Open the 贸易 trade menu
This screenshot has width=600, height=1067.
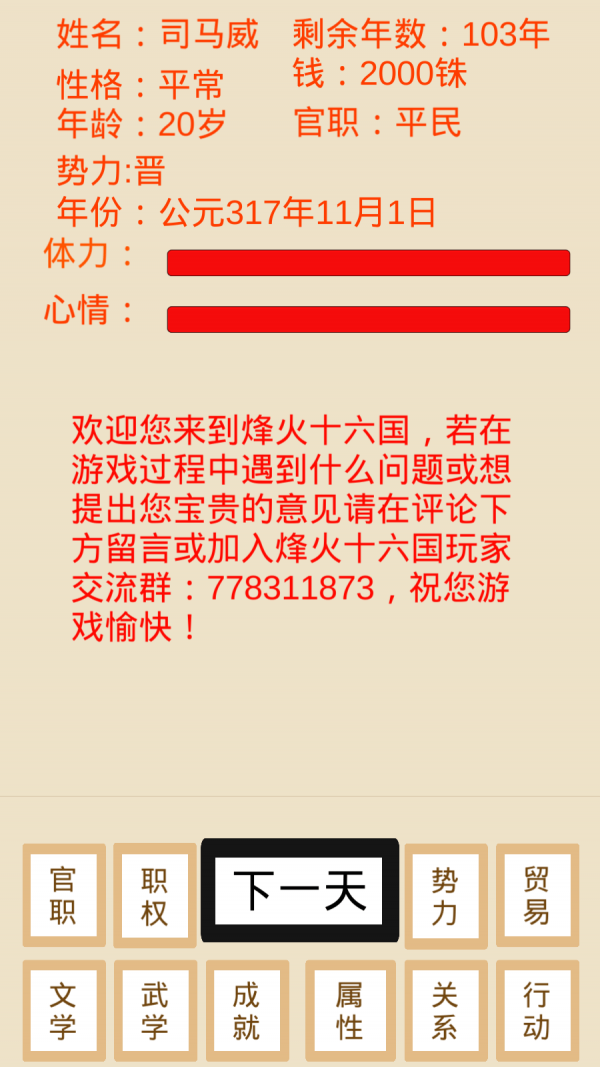tap(537, 895)
